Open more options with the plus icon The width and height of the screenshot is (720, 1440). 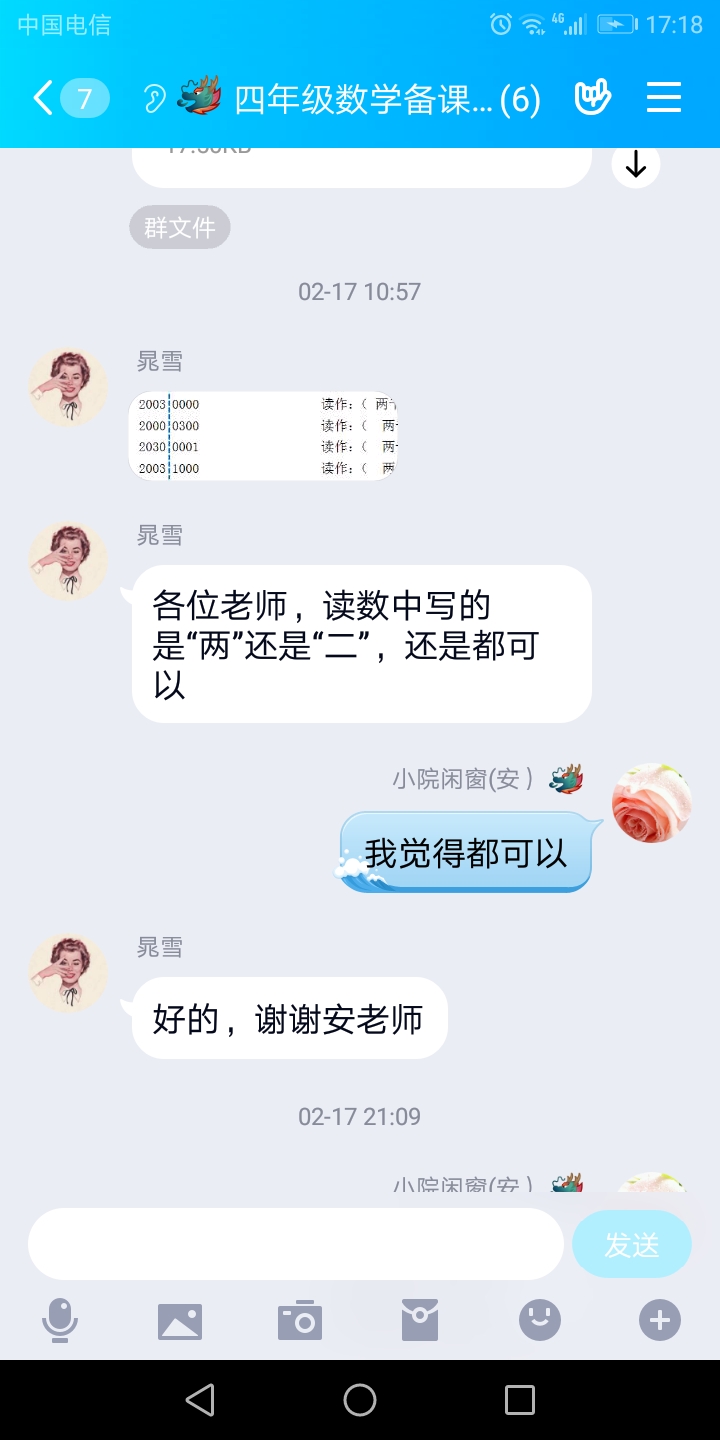pos(660,1321)
